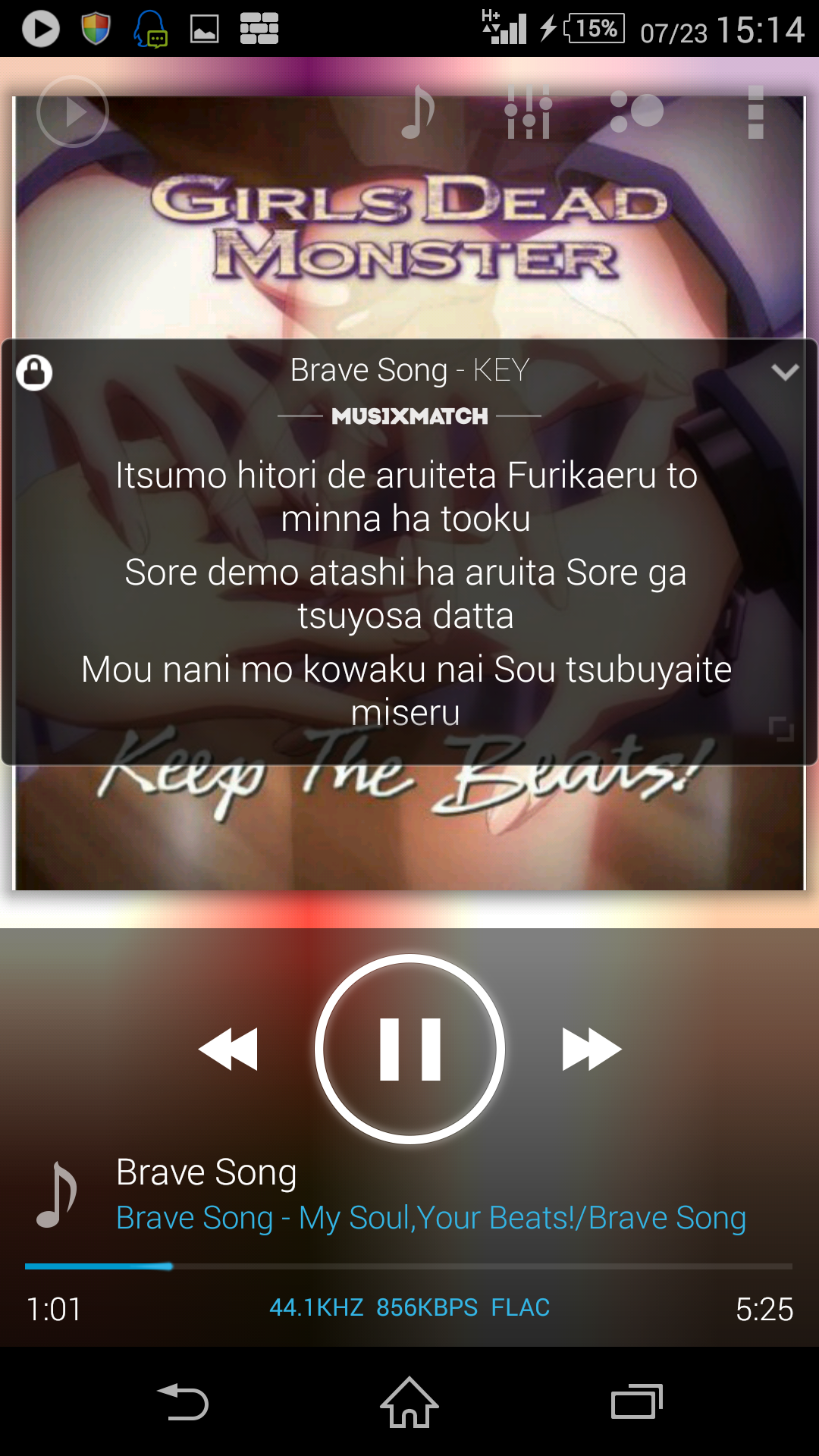Viewport: 819px width, 1456px height.
Task: Go back to the previous track
Action: 227,1050
